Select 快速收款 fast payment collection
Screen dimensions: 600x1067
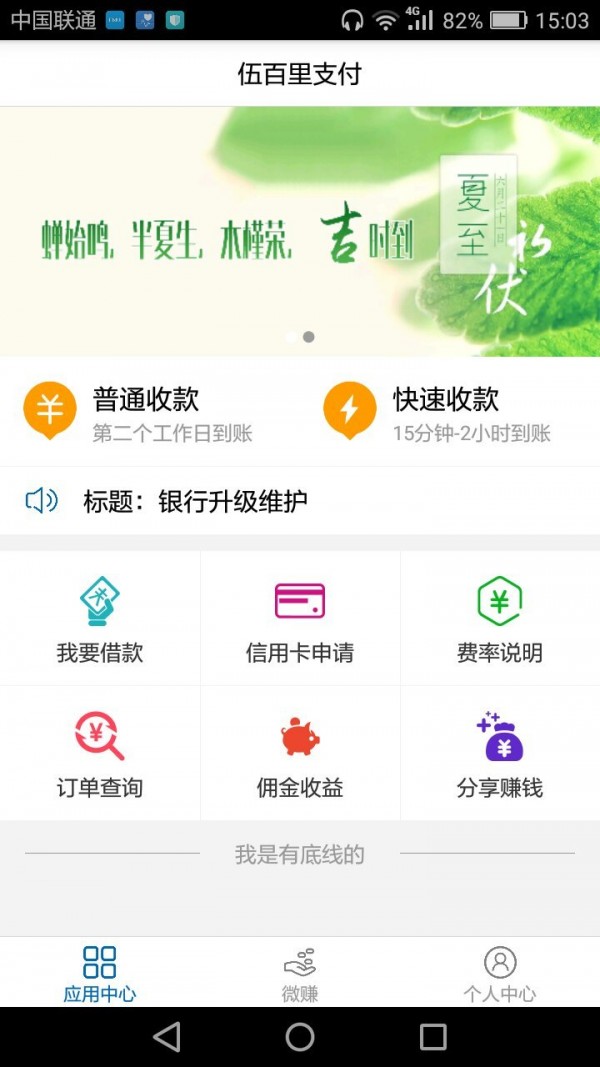click(x=440, y=413)
